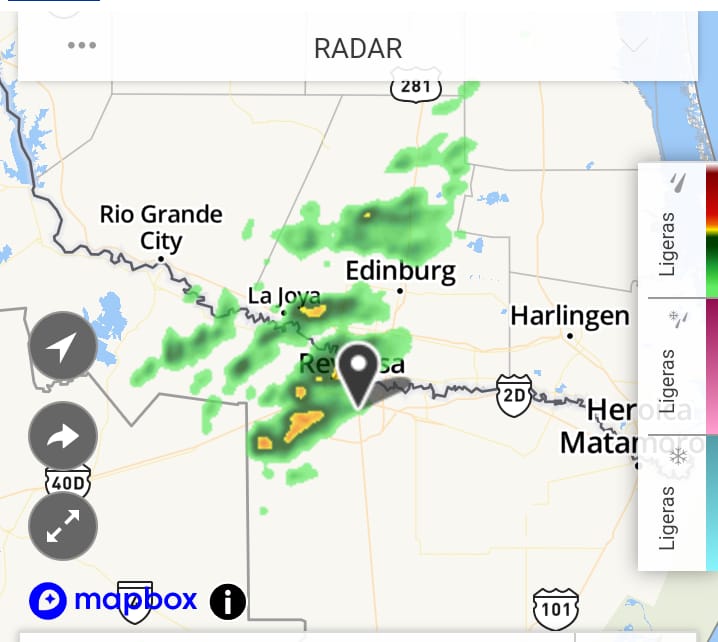
Task: Share the radar map
Action: [x=63, y=436]
